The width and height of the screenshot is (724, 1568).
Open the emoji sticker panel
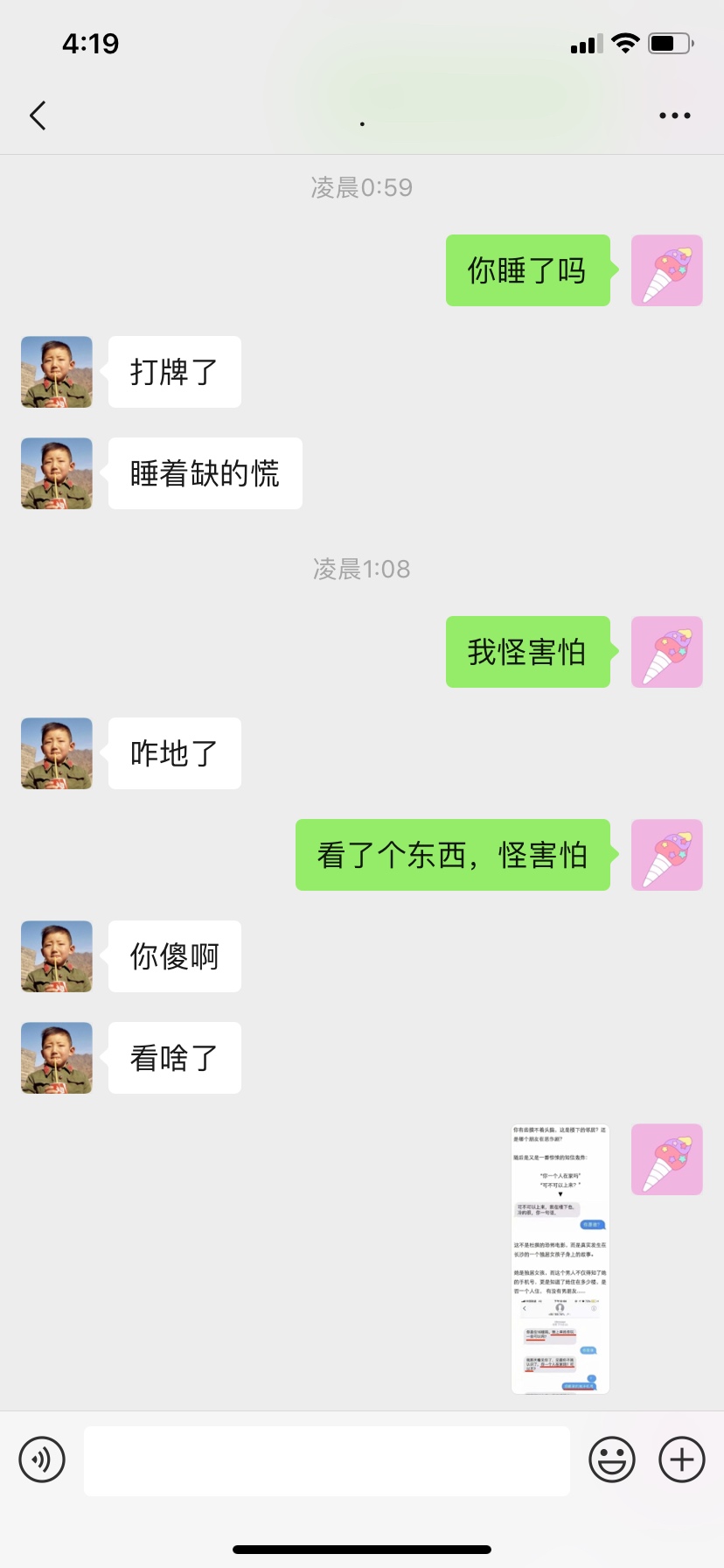(612, 1459)
